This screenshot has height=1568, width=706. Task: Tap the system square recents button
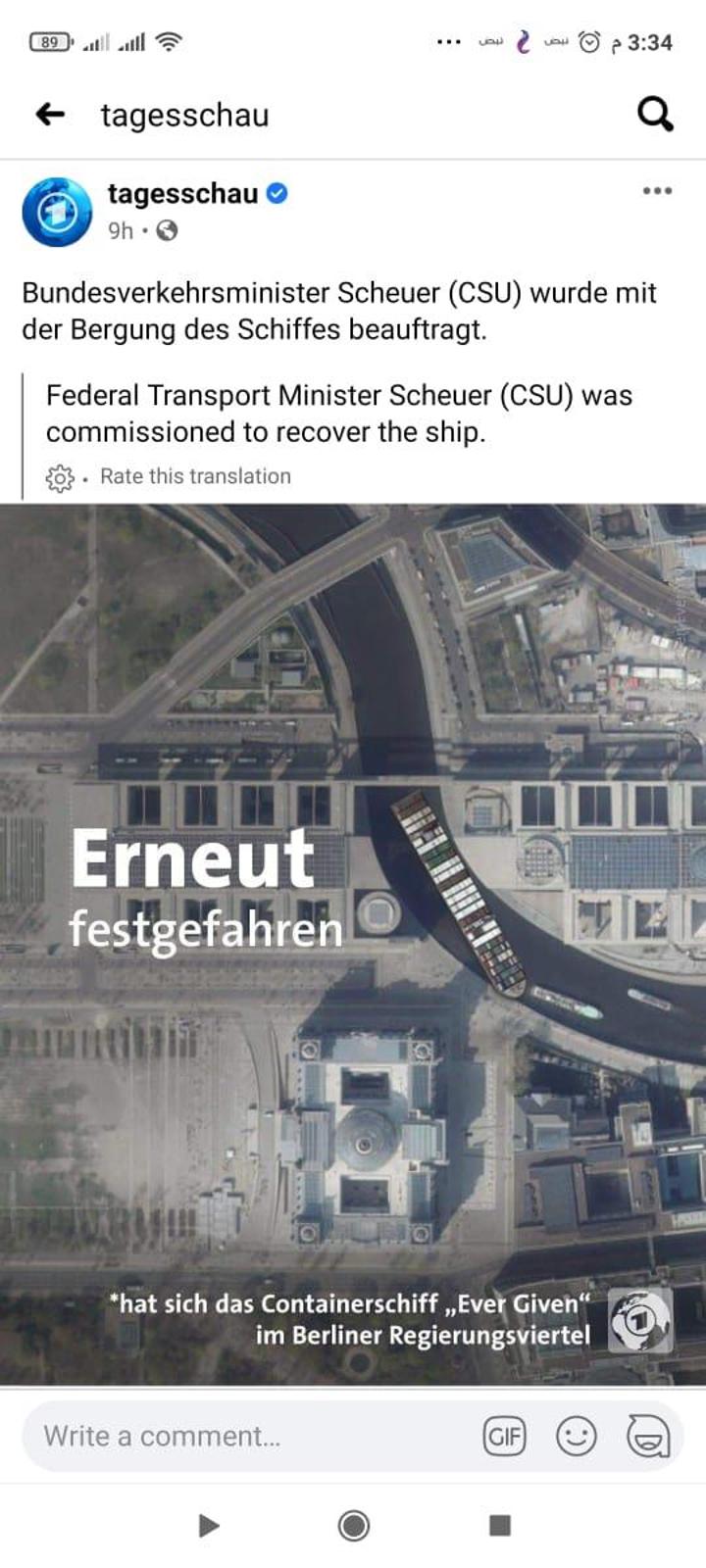(500, 1525)
